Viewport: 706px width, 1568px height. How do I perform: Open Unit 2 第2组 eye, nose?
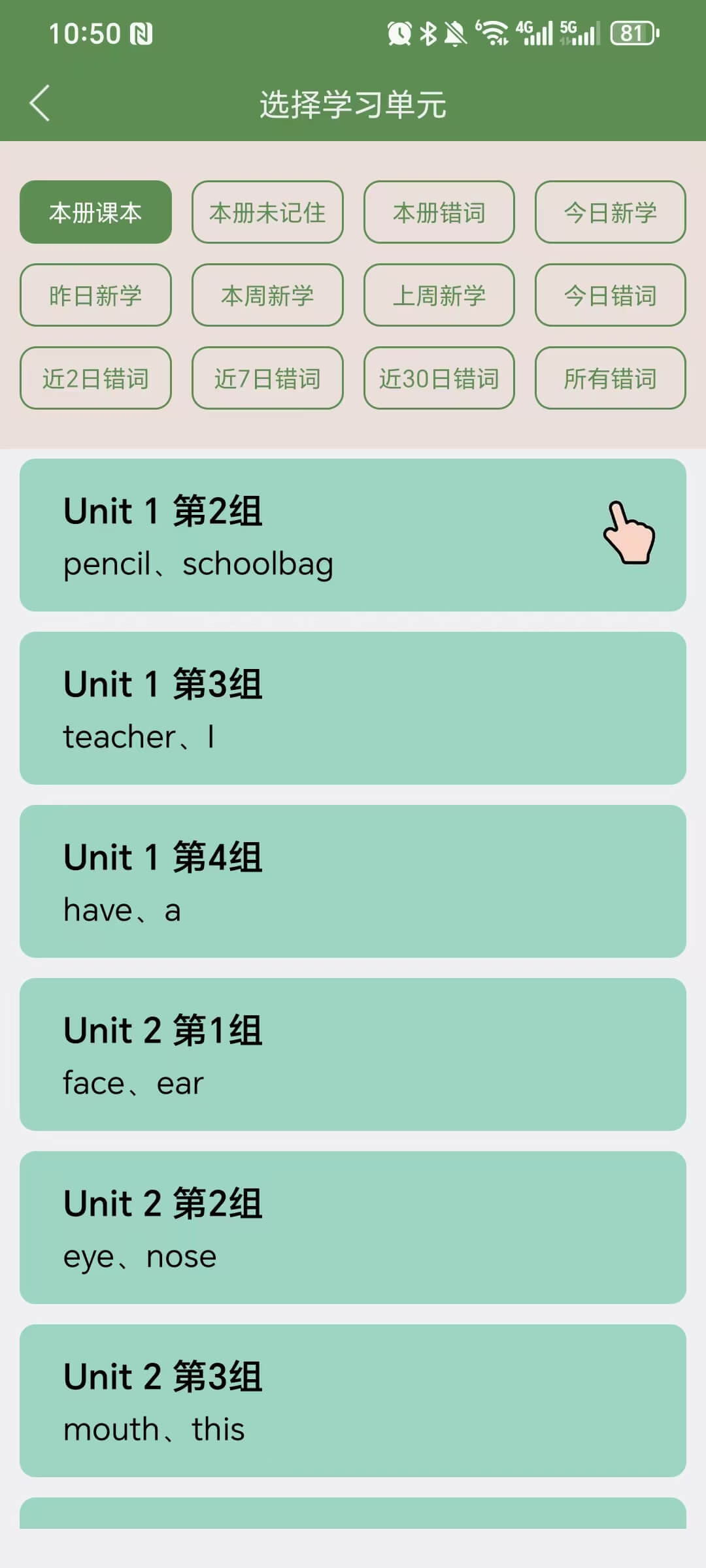353,1228
